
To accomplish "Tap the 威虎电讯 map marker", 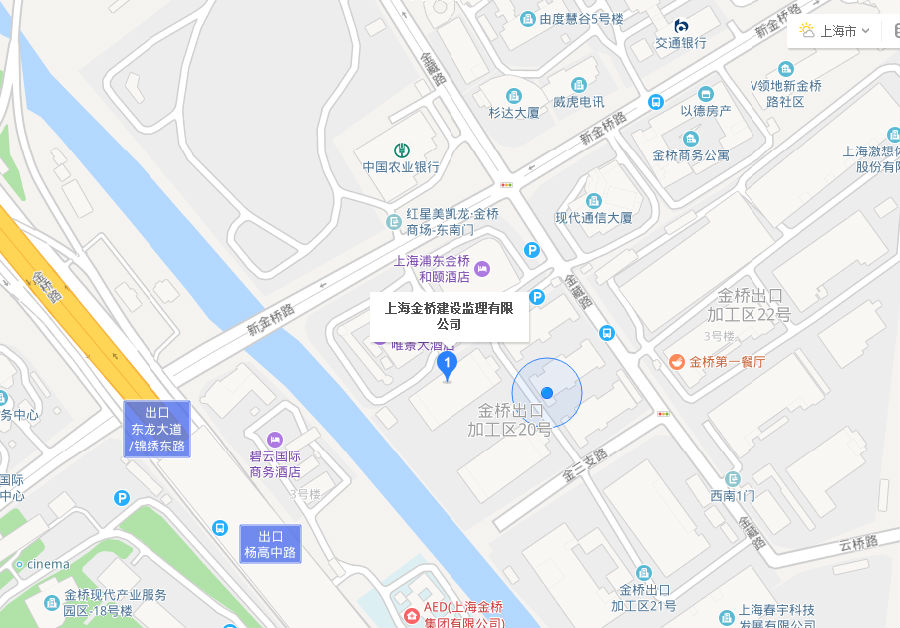I will click(579, 84).
